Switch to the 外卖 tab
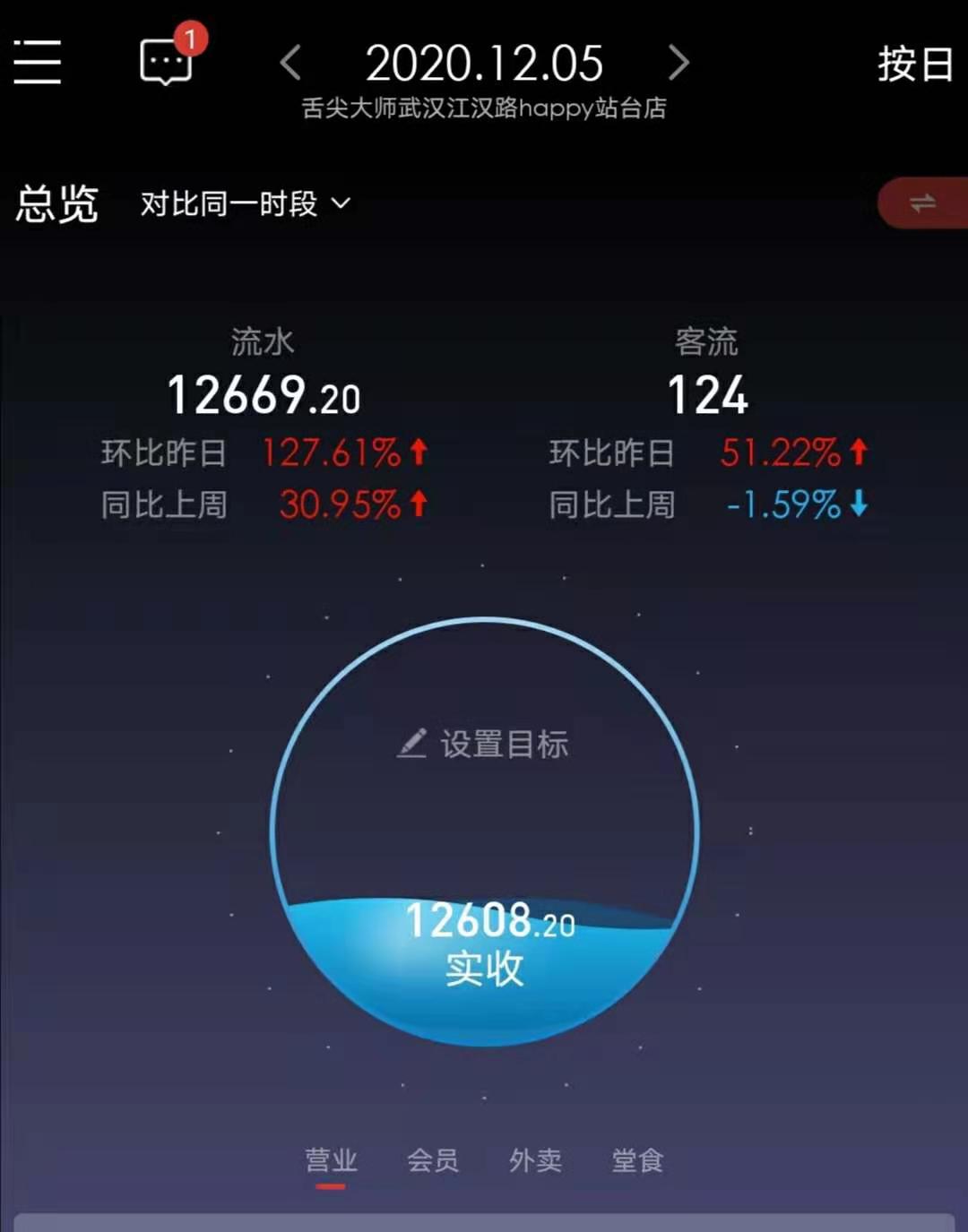 [x=534, y=1159]
